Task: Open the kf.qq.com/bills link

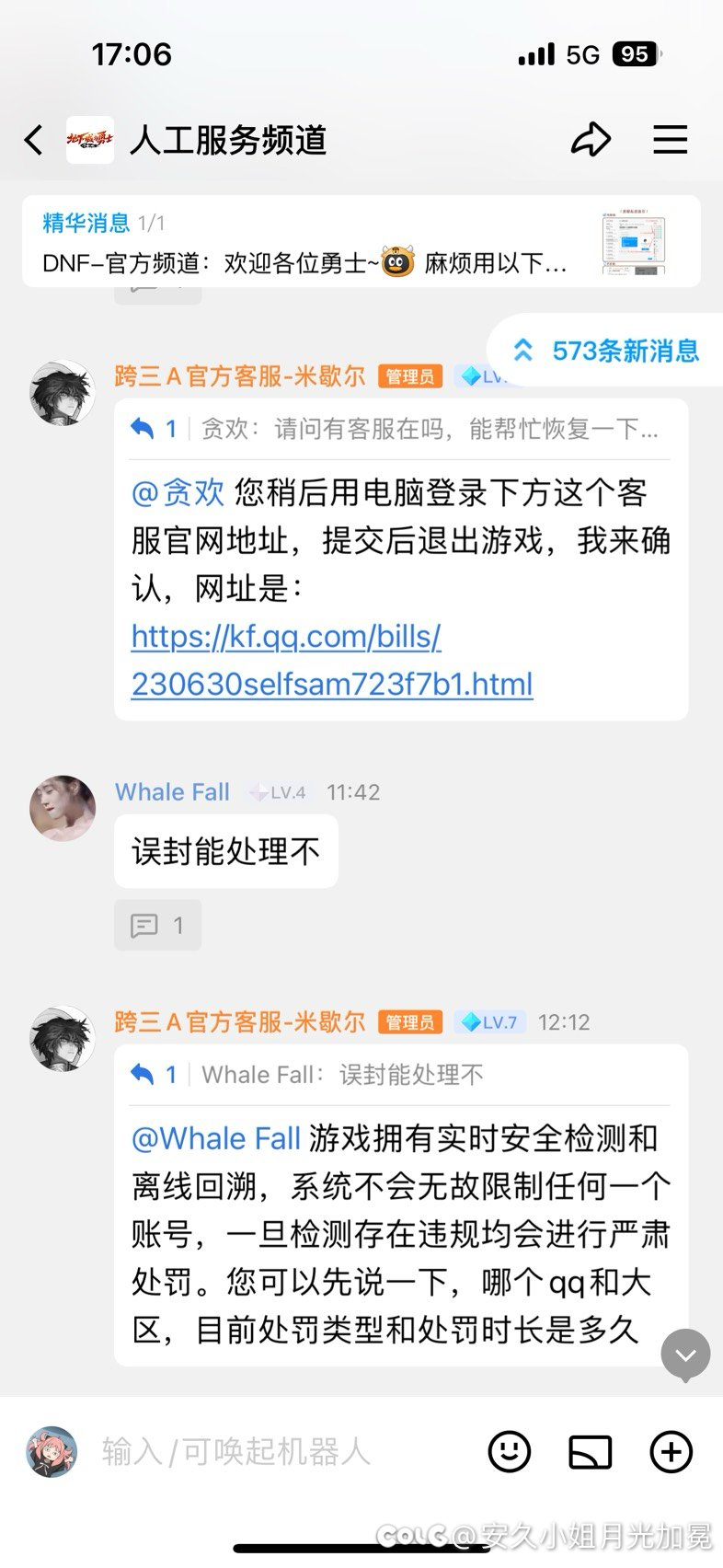Action: [332, 660]
